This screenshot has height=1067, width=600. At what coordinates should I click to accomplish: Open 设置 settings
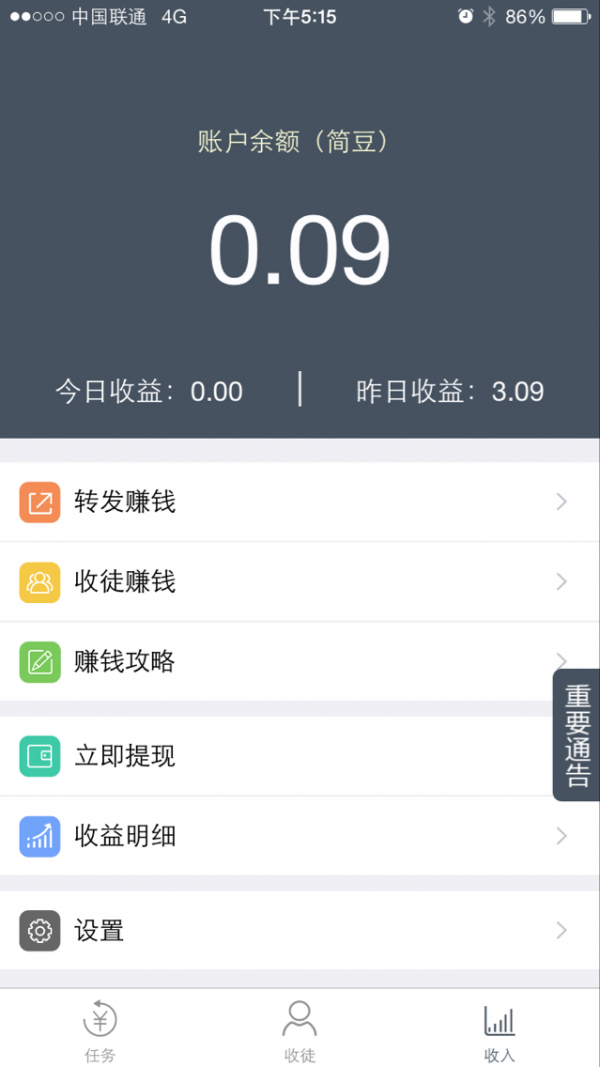click(300, 930)
